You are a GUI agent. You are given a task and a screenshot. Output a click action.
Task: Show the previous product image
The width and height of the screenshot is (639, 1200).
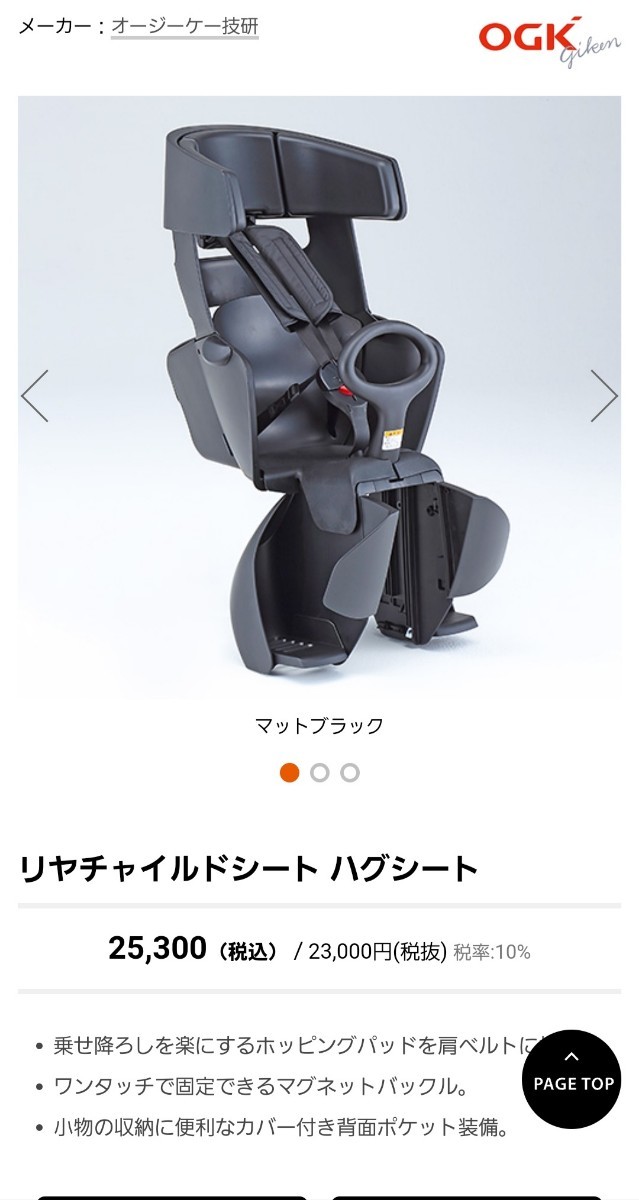pos(35,396)
